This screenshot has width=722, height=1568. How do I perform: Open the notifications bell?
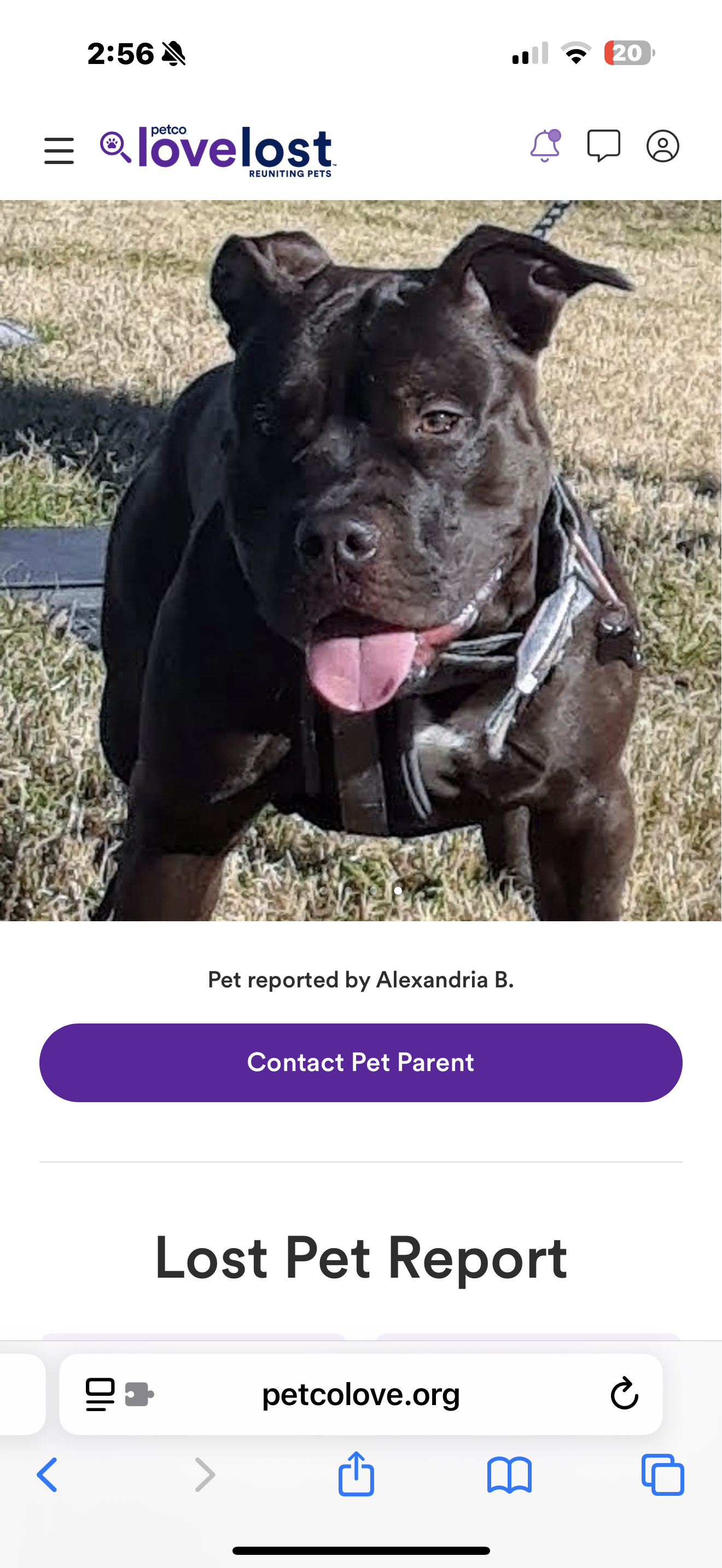(x=545, y=146)
